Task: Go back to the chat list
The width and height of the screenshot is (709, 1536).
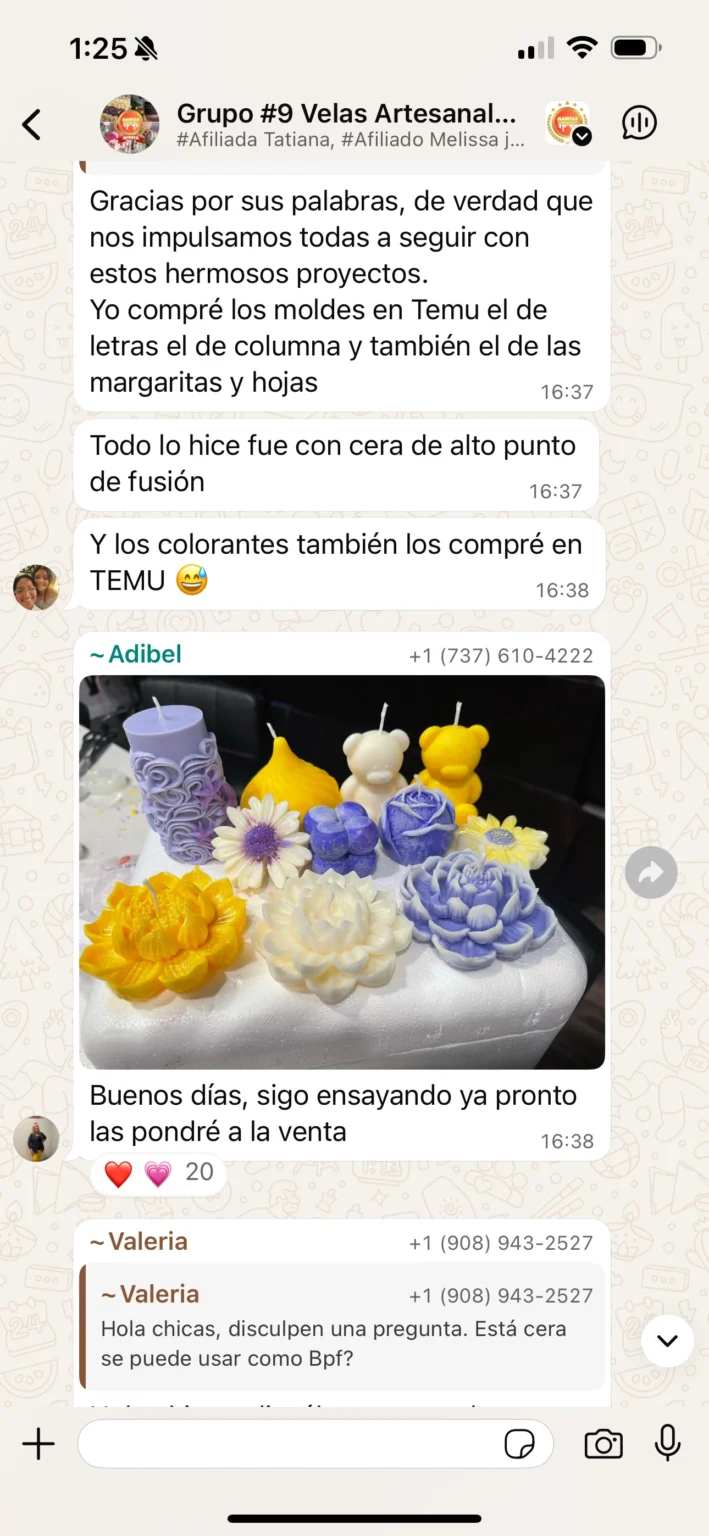Action: pos(32,125)
